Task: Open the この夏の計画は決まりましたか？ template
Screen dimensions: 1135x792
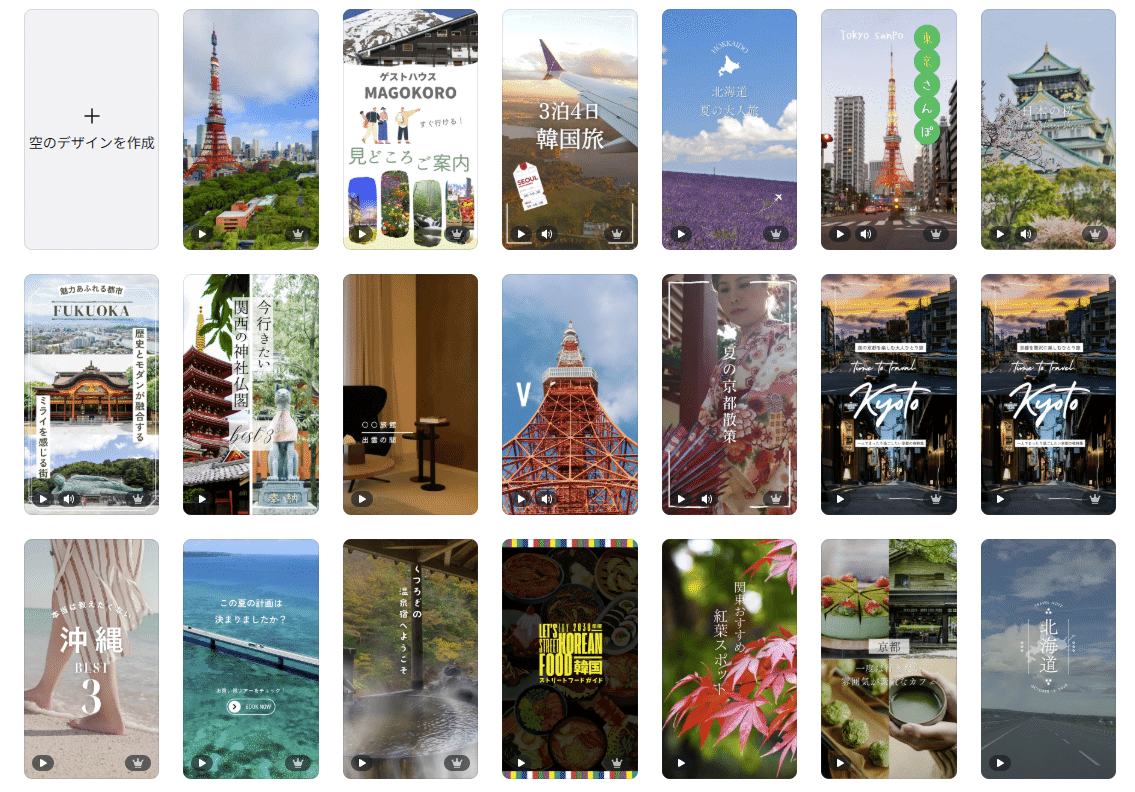Action: coord(251,659)
